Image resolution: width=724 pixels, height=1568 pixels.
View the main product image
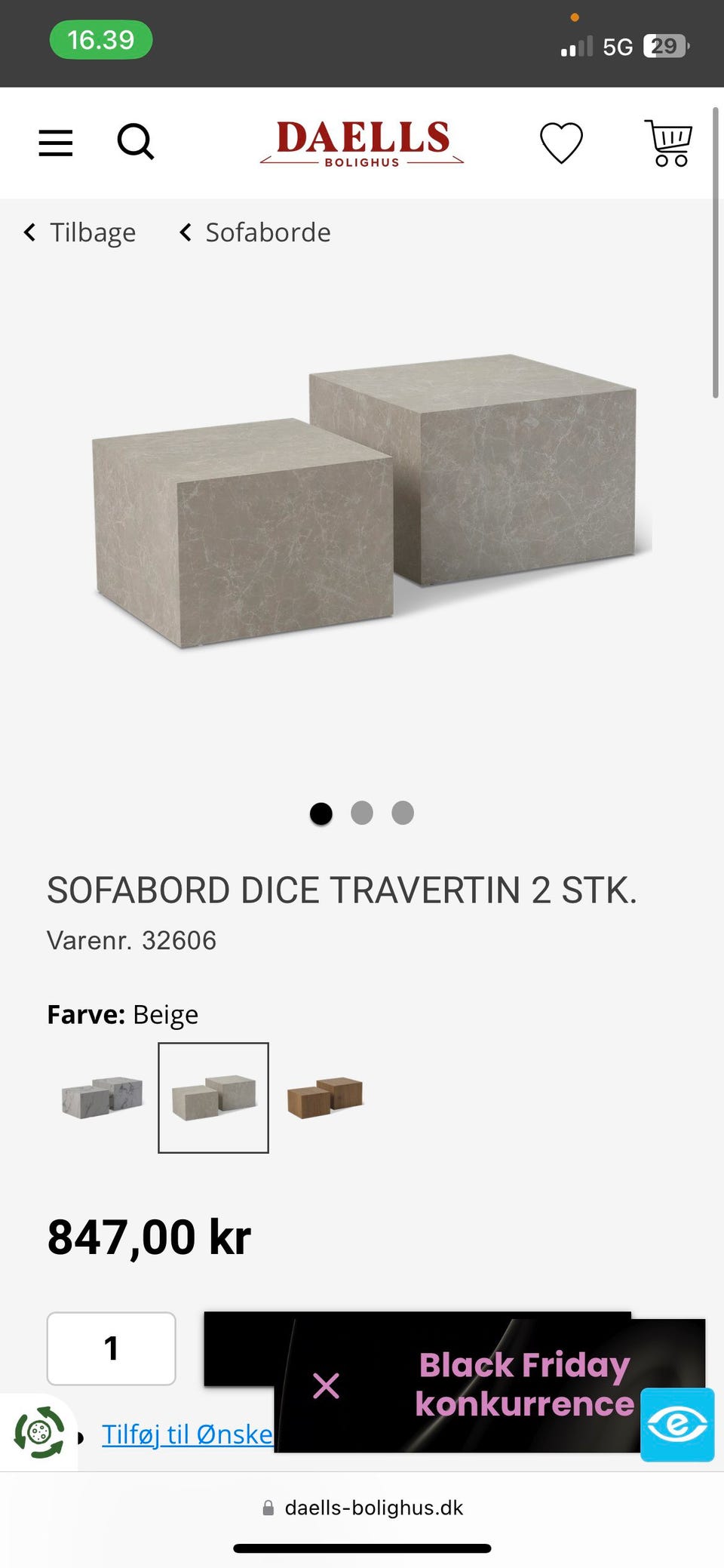pos(370,500)
